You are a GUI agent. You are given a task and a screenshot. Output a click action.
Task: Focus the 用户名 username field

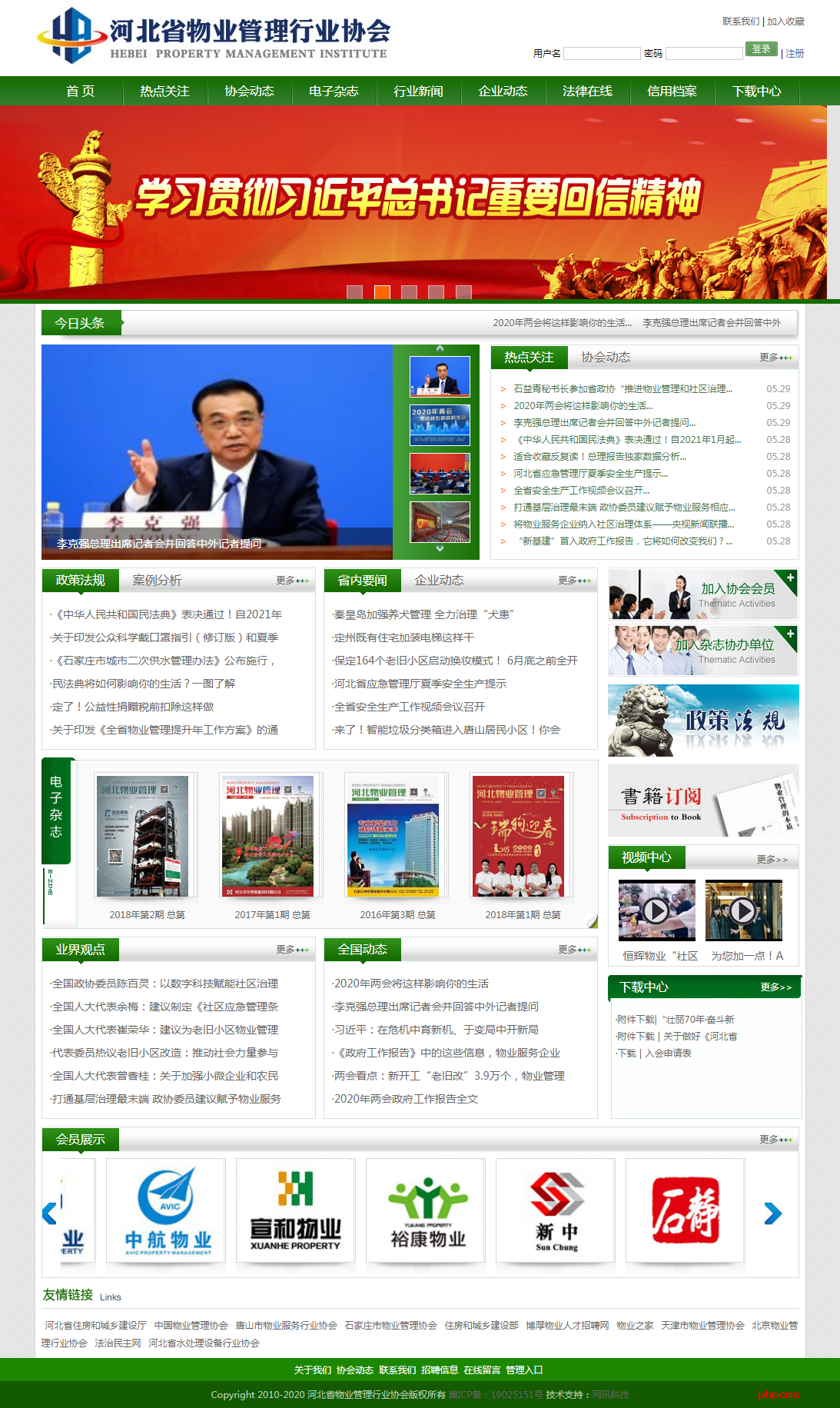tap(602, 53)
